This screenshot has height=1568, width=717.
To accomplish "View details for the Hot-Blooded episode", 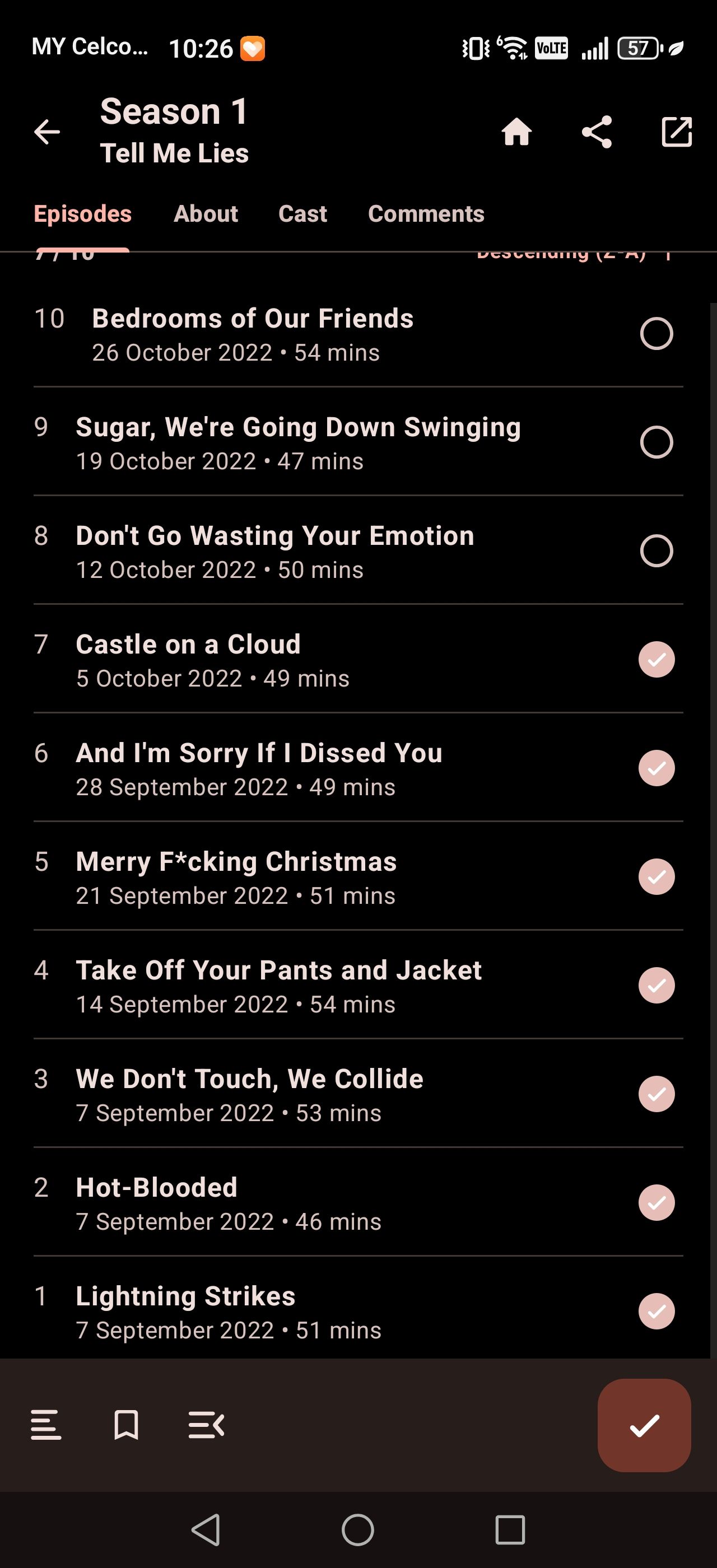I will (329, 1203).
